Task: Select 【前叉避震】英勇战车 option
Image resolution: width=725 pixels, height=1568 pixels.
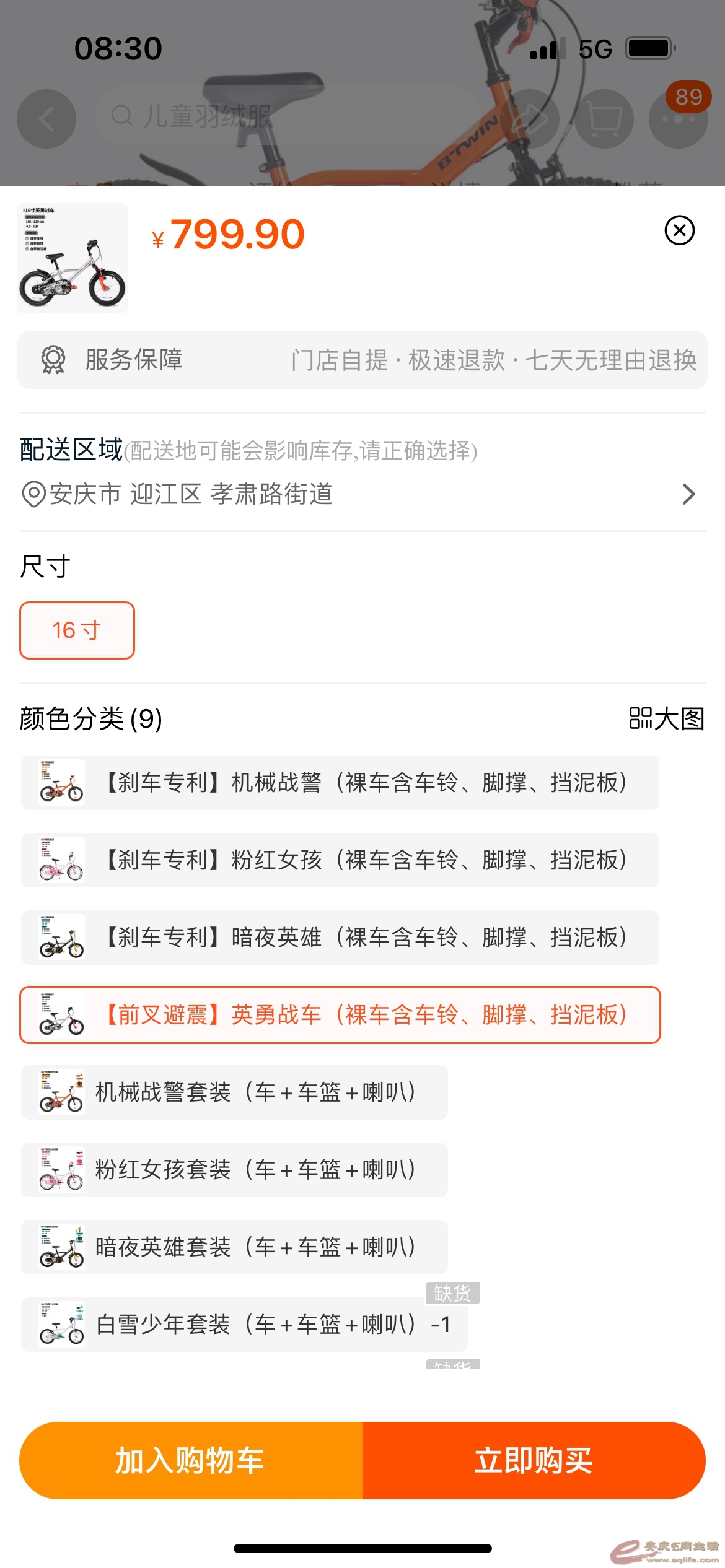Action: [x=340, y=1015]
